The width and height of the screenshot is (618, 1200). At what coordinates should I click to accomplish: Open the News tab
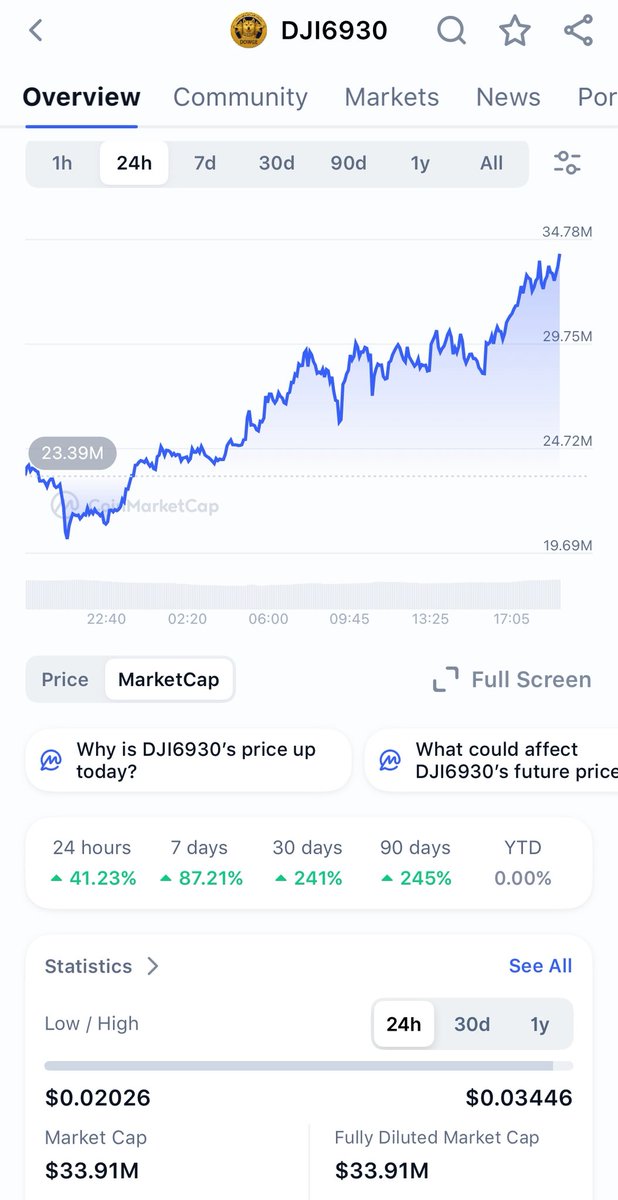click(508, 97)
